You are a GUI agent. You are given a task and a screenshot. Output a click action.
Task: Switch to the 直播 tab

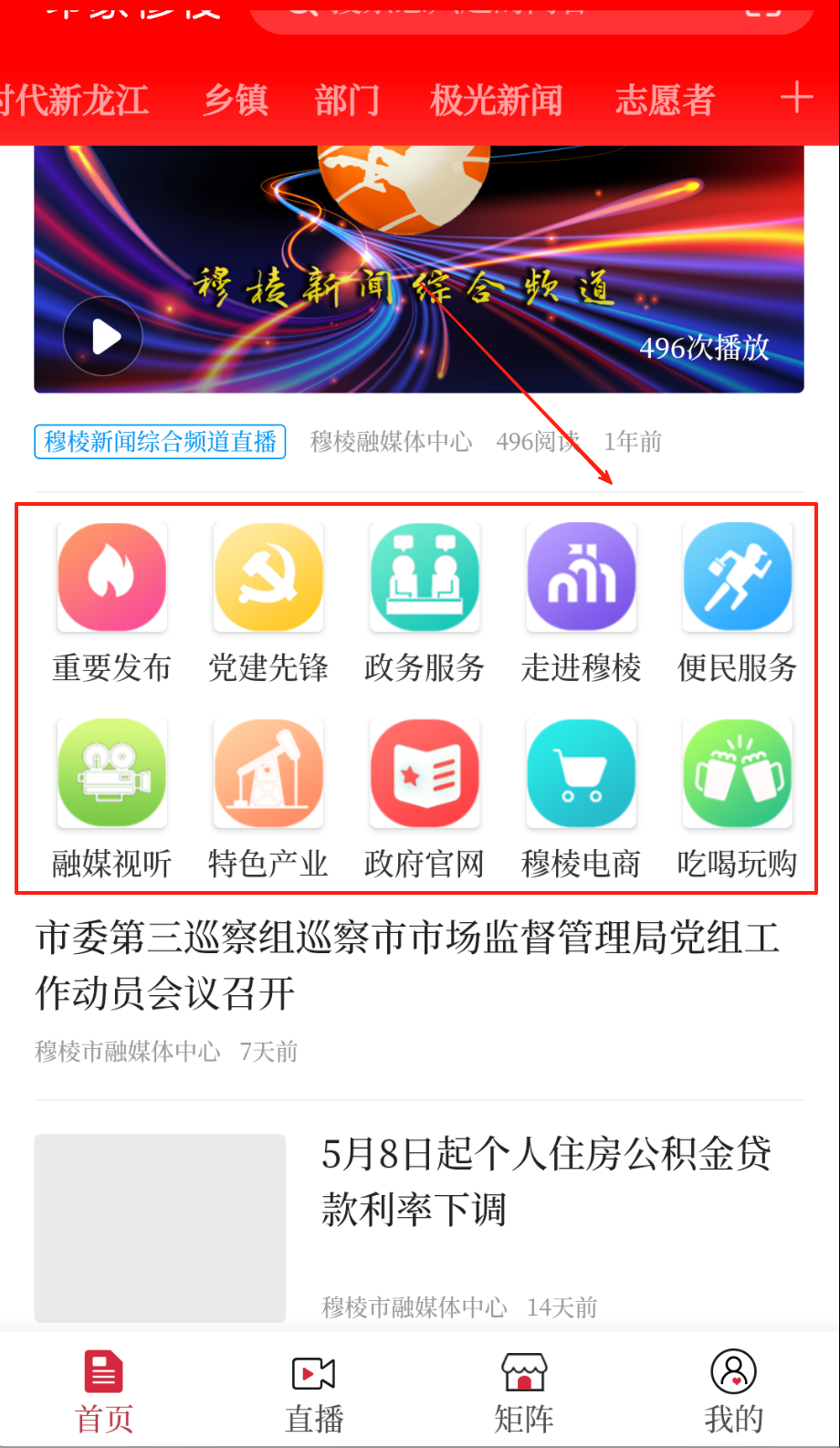click(314, 1390)
